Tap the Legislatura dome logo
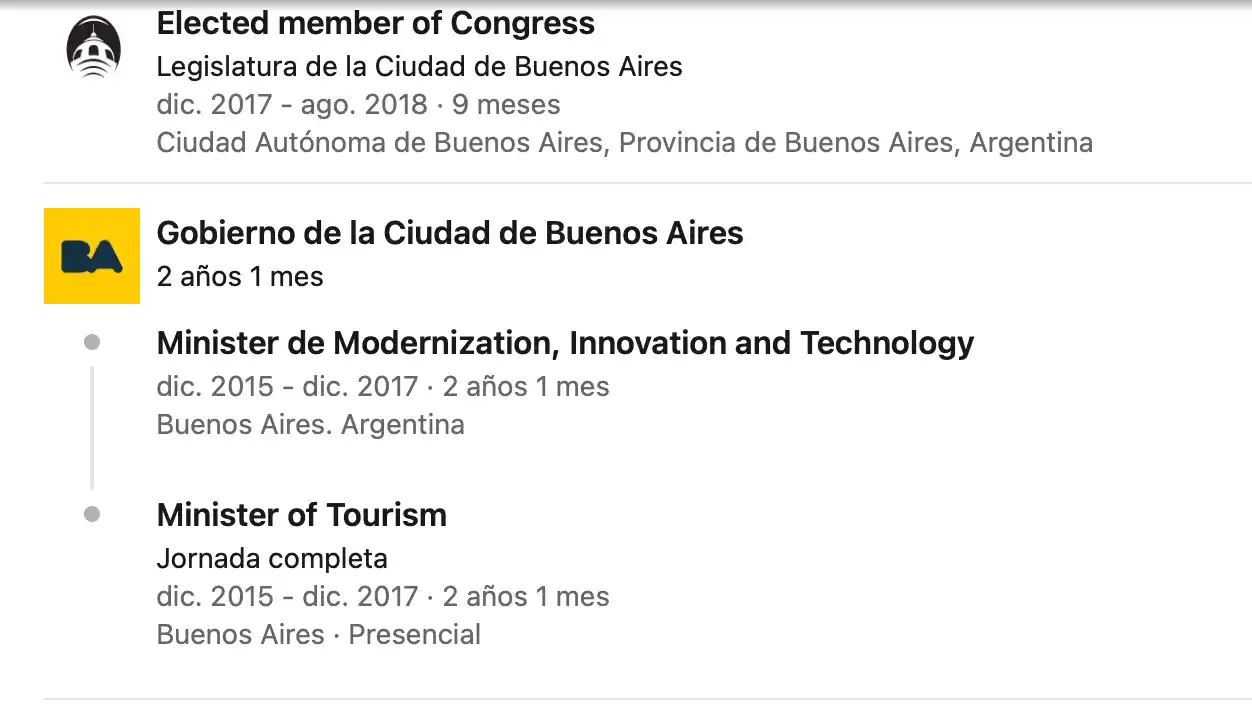Screen dimensions: 1252x704 (x=93, y=47)
